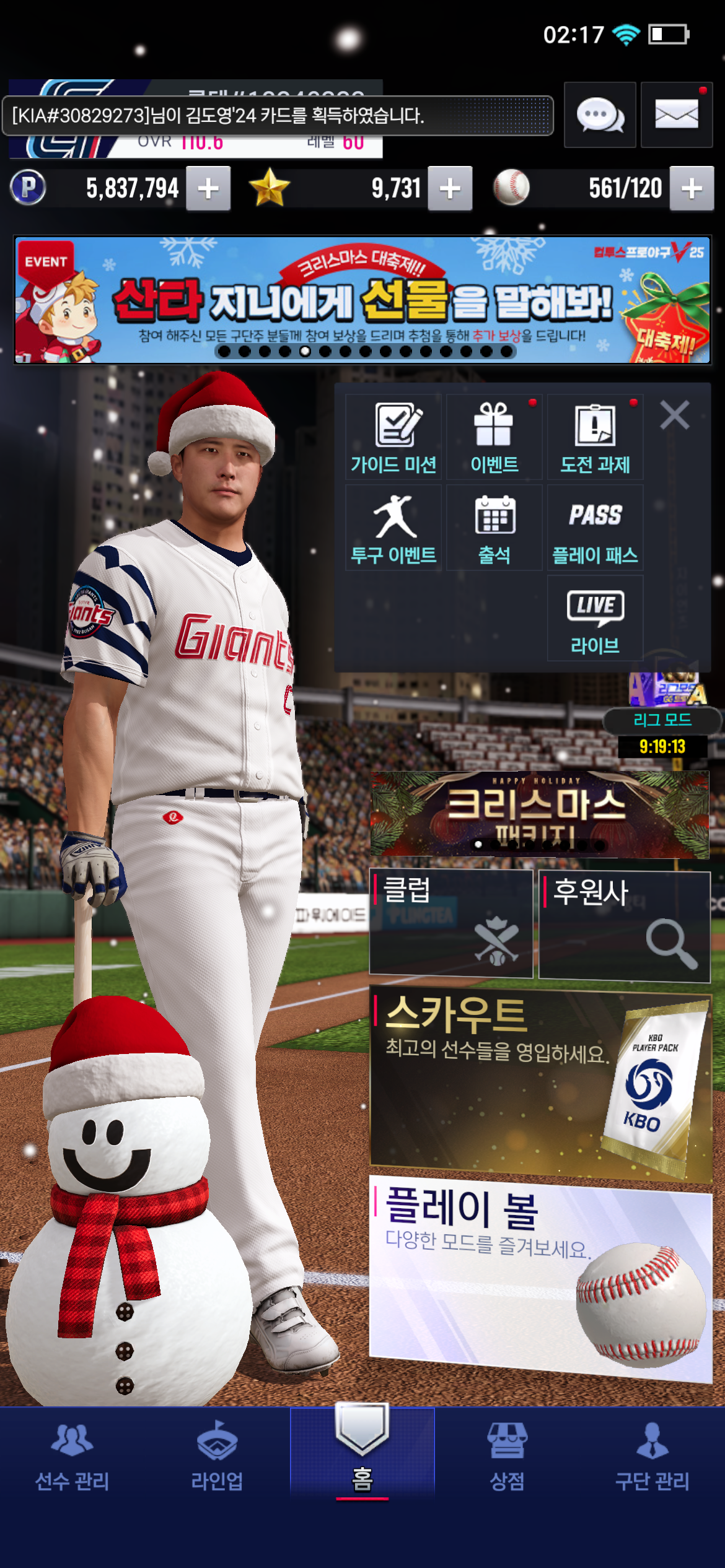
Task: Open the chat speech bubble icon
Action: coord(599,115)
